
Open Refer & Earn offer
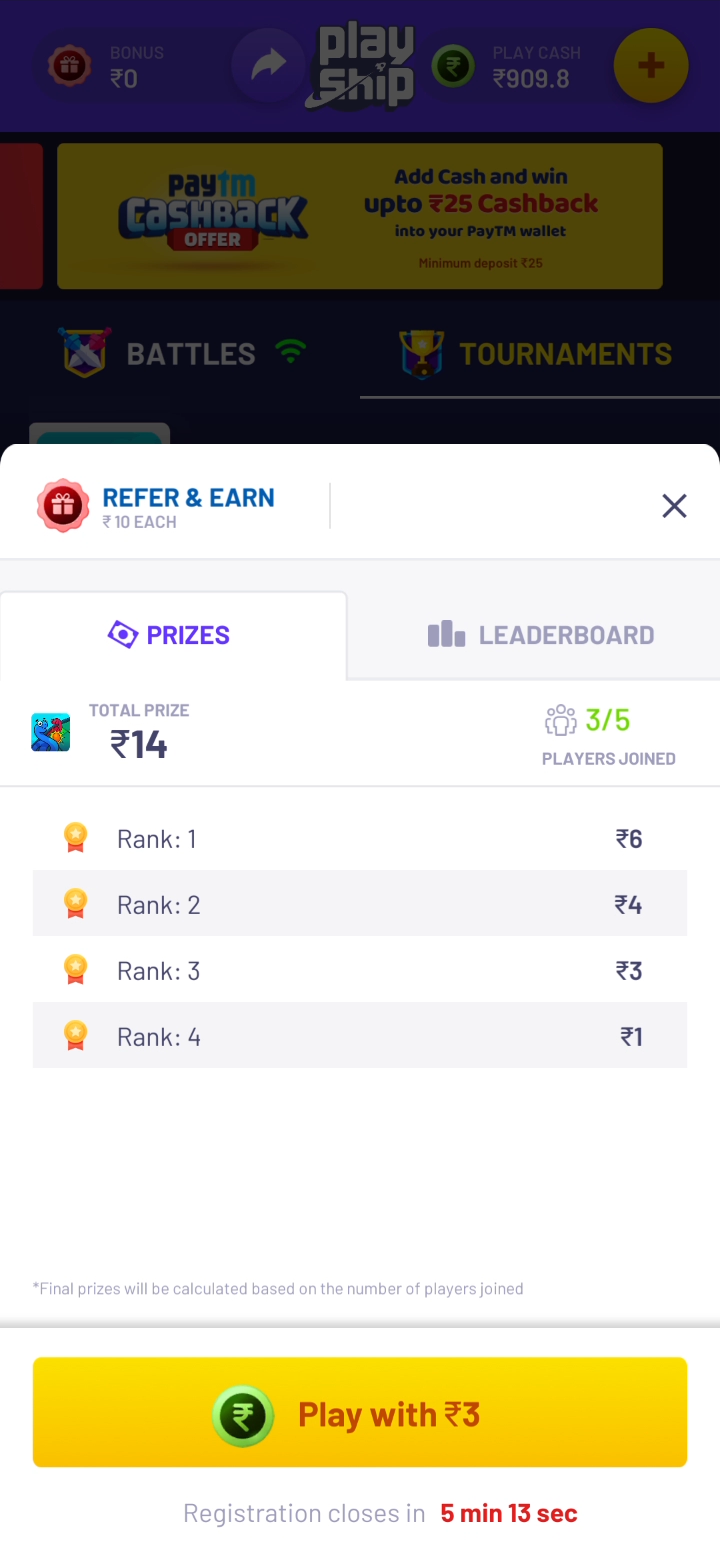point(156,506)
